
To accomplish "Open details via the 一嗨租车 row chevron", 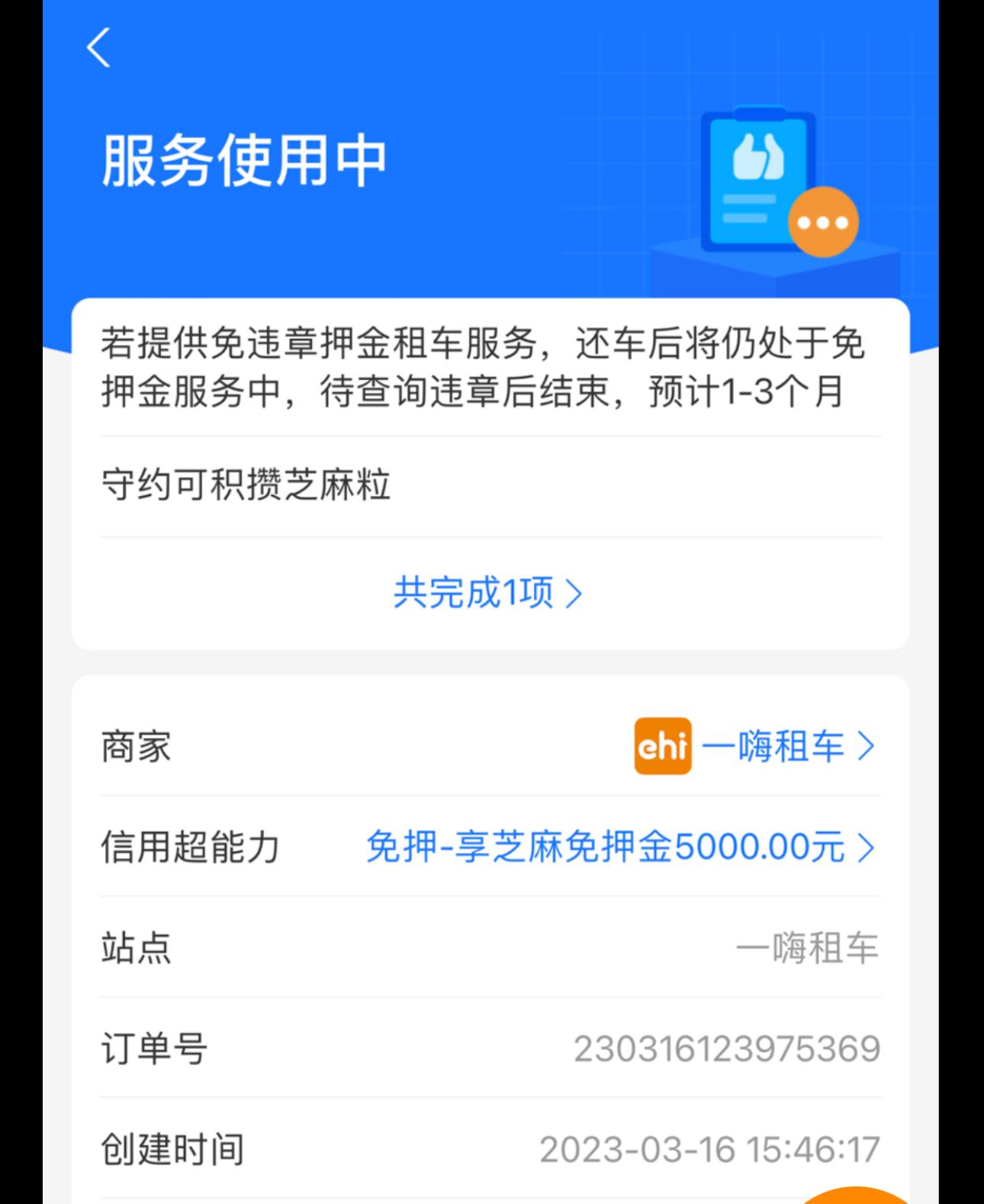I will point(866,748).
